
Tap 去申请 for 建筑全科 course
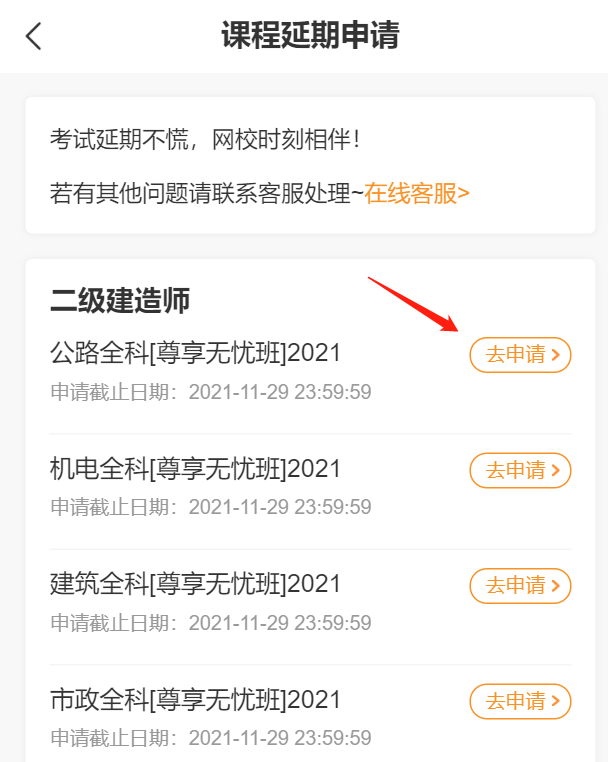[520, 586]
